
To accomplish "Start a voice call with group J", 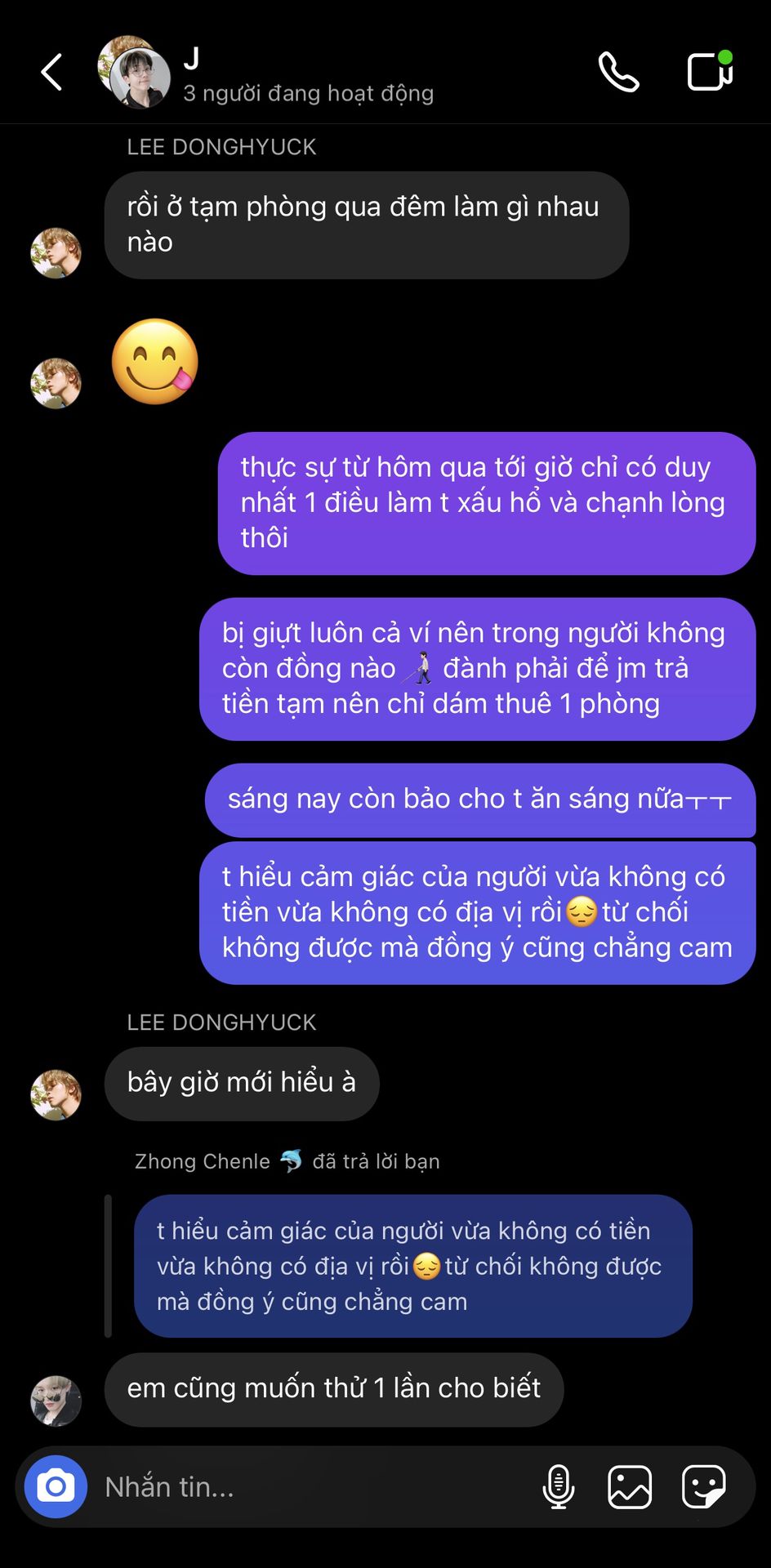I will click(x=618, y=72).
